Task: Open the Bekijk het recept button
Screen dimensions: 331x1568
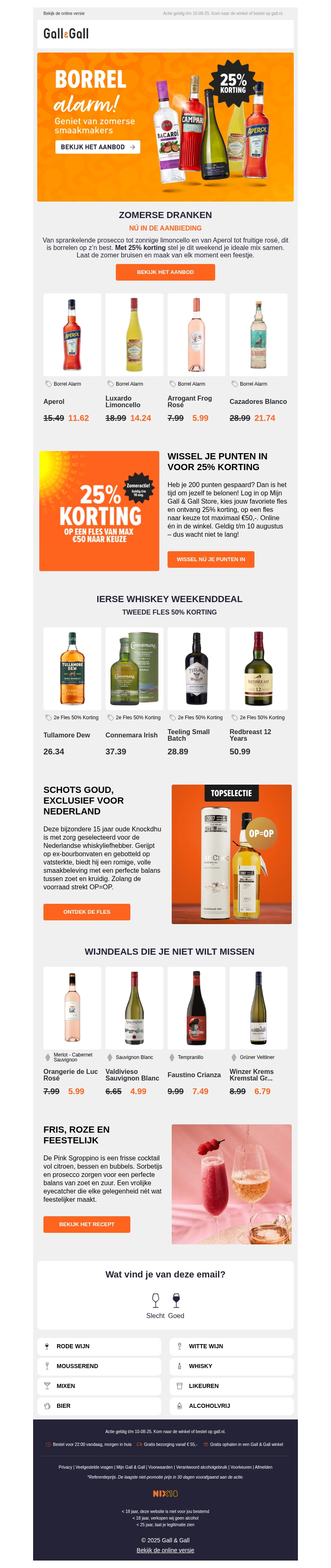Action: click(86, 1224)
